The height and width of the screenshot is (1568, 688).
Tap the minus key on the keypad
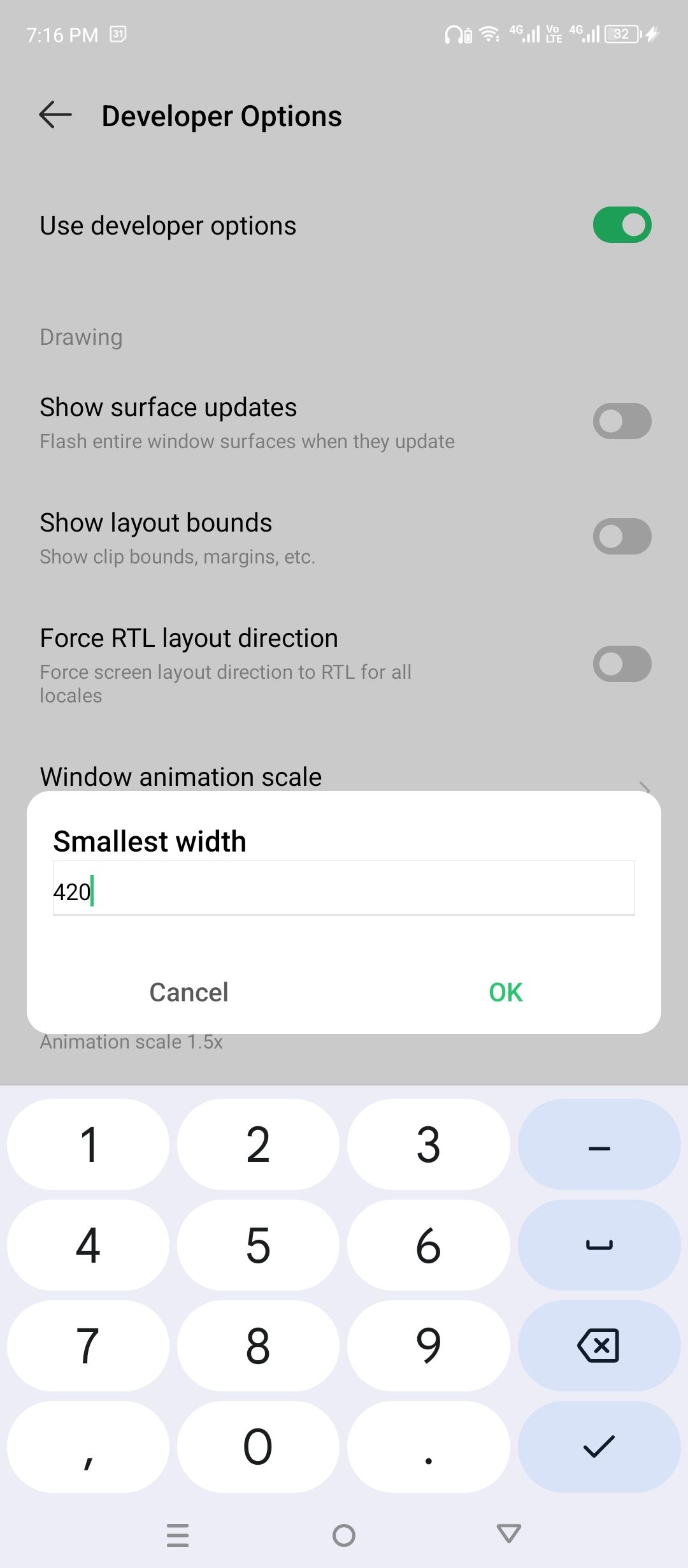click(x=599, y=1144)
